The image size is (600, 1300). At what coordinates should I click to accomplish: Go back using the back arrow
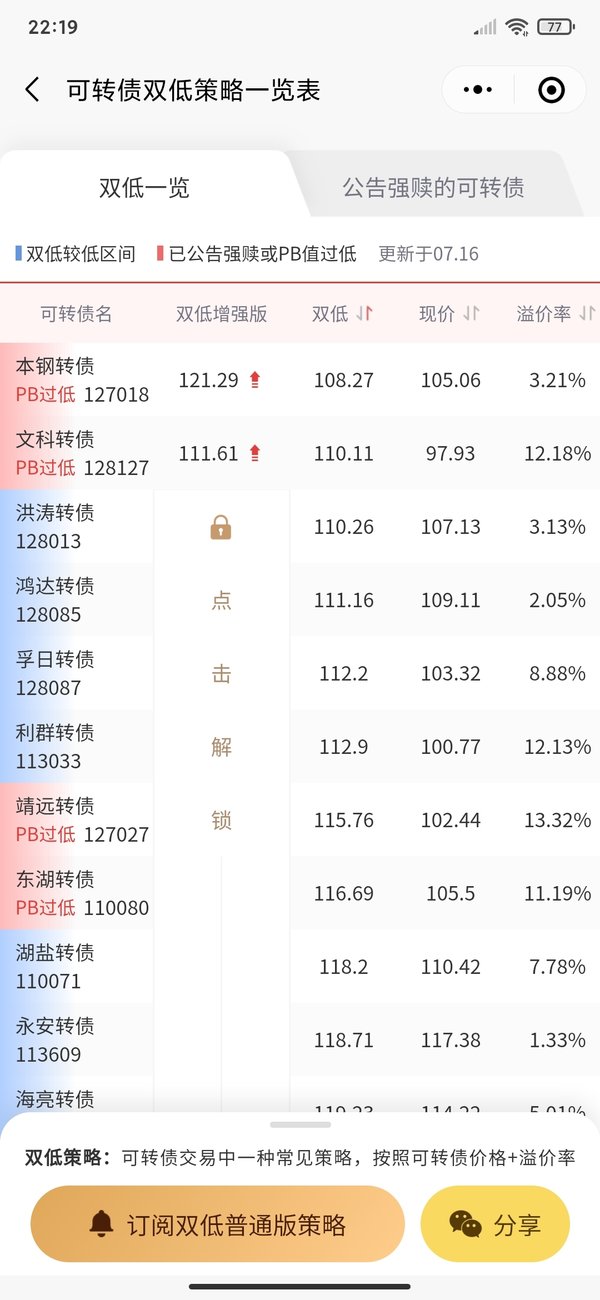pyautogui.click(x=32, y=90)
